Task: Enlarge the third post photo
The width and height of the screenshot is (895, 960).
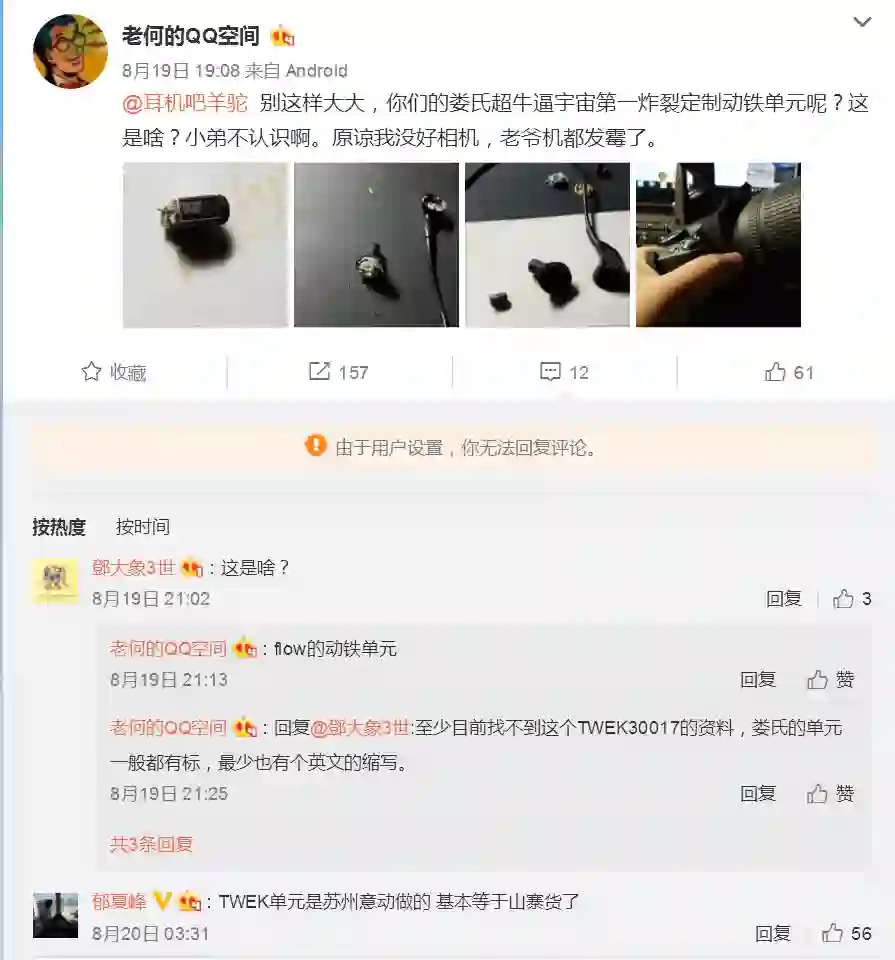Action: tap(547, 245)
